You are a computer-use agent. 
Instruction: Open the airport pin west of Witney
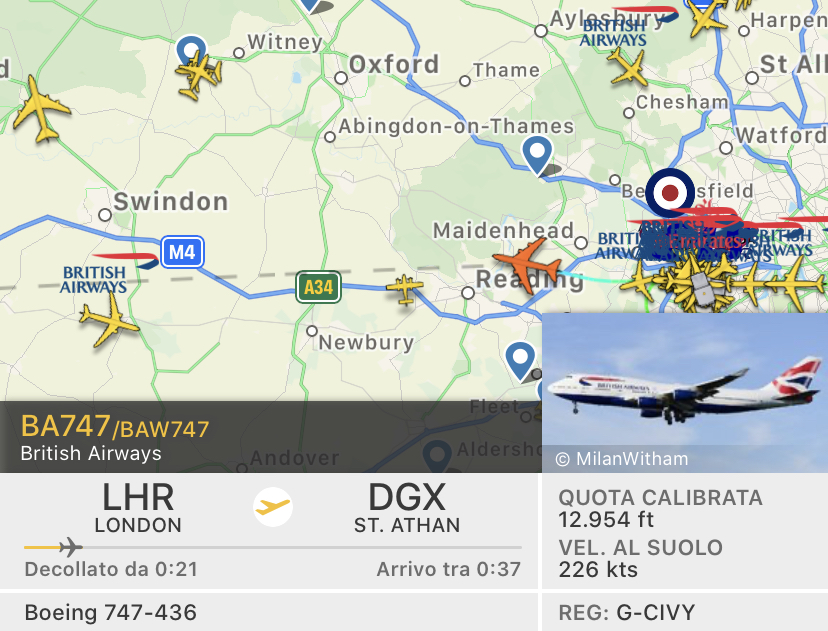[x=190, y=49]
